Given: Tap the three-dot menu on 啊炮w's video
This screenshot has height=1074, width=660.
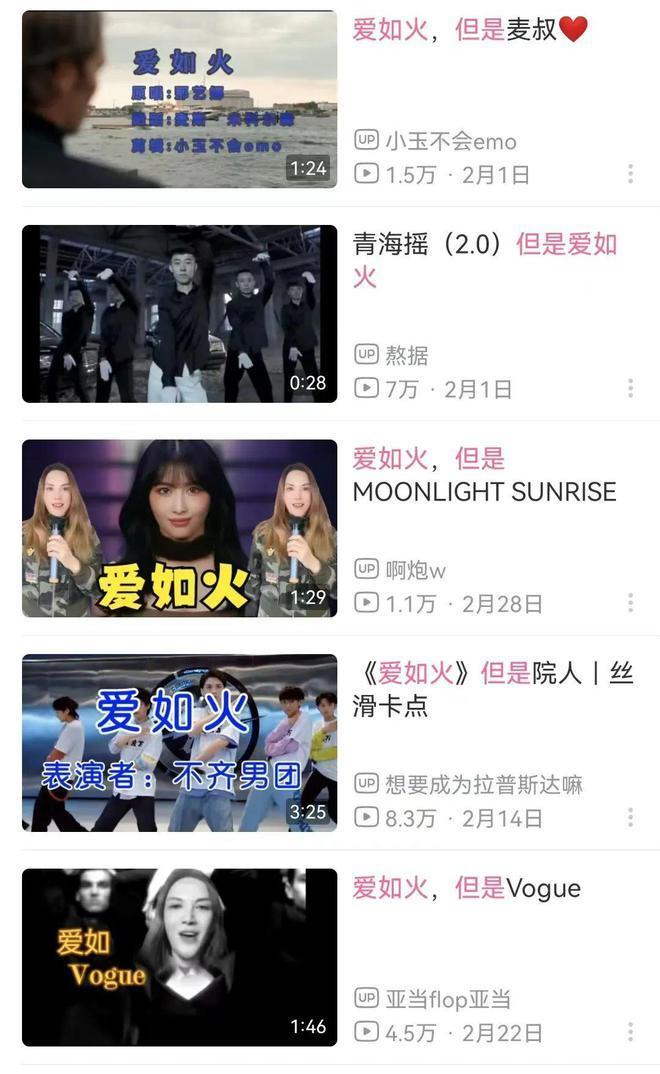Looking at the screenshot, I should [630, 603].
